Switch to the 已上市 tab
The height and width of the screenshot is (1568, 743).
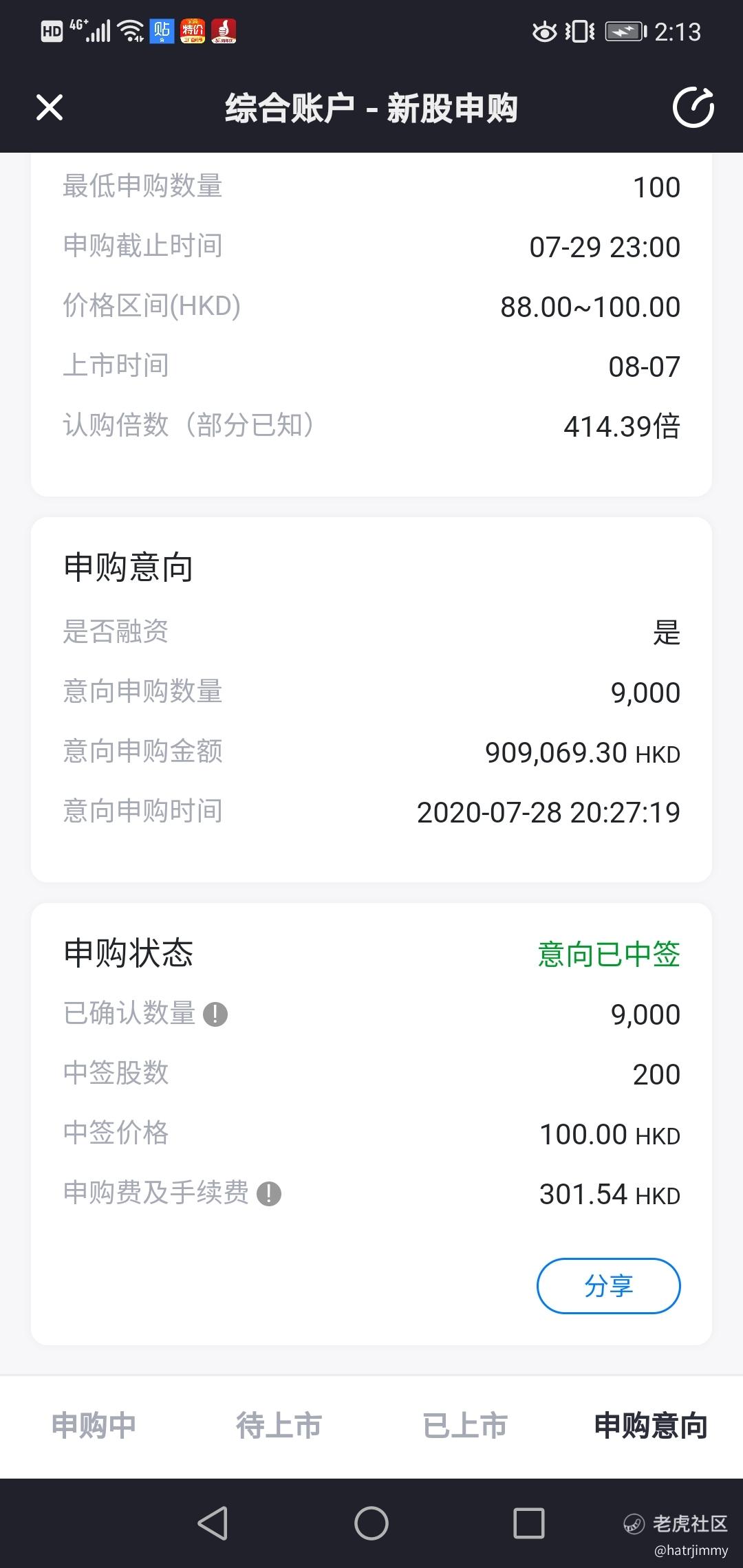(465, 1425)
